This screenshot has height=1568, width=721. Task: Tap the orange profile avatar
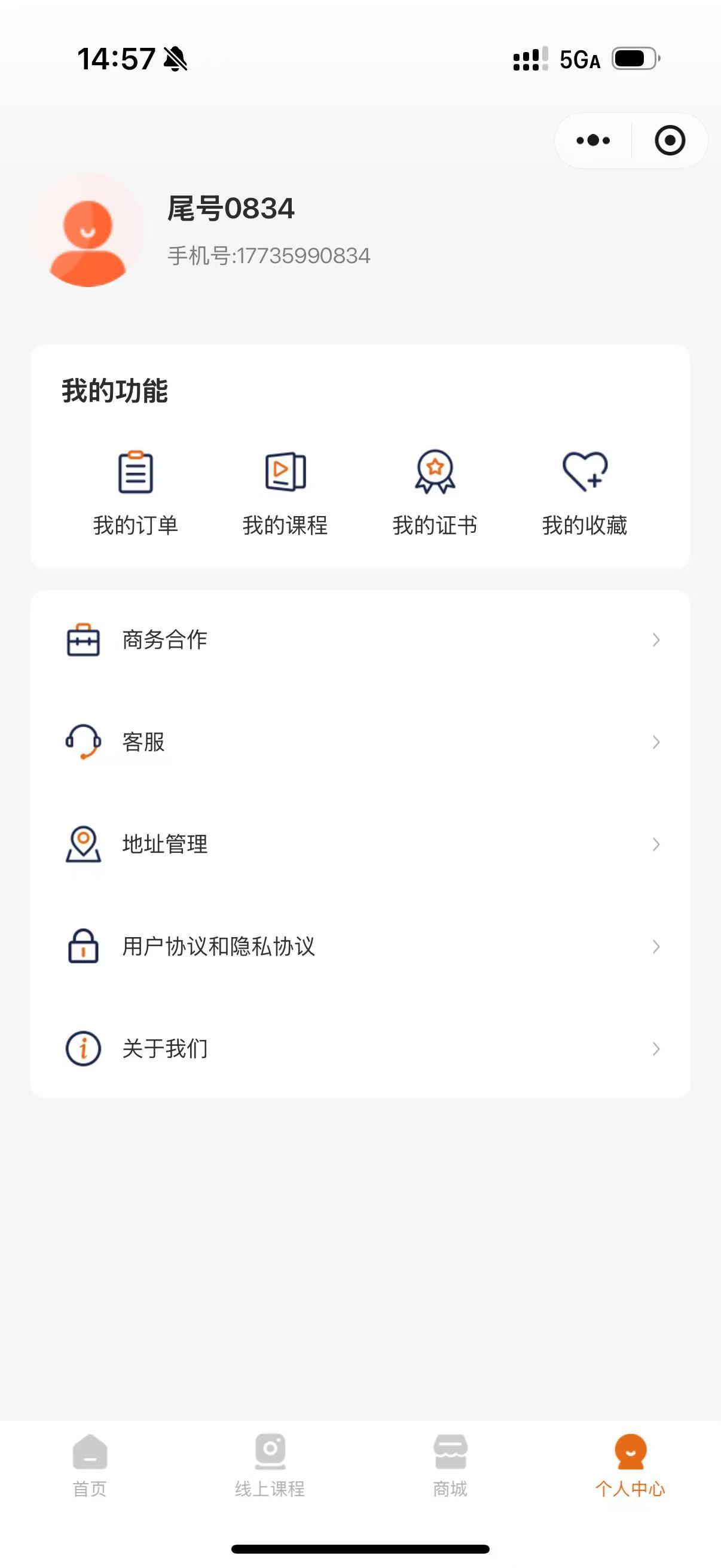tap(89, 231)
